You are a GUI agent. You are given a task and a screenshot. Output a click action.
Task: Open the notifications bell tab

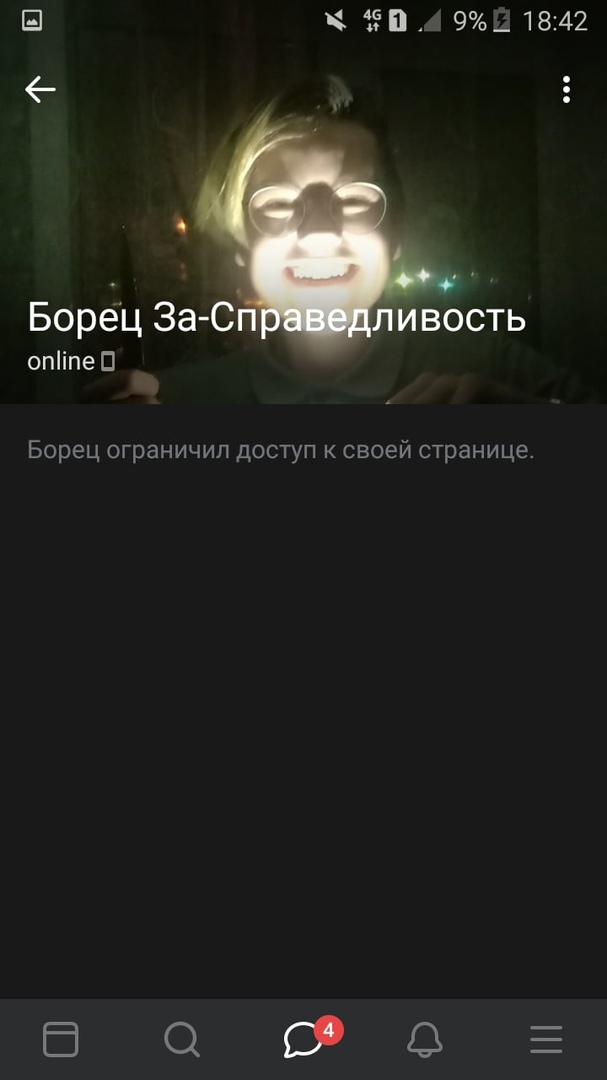[425, 1040]
